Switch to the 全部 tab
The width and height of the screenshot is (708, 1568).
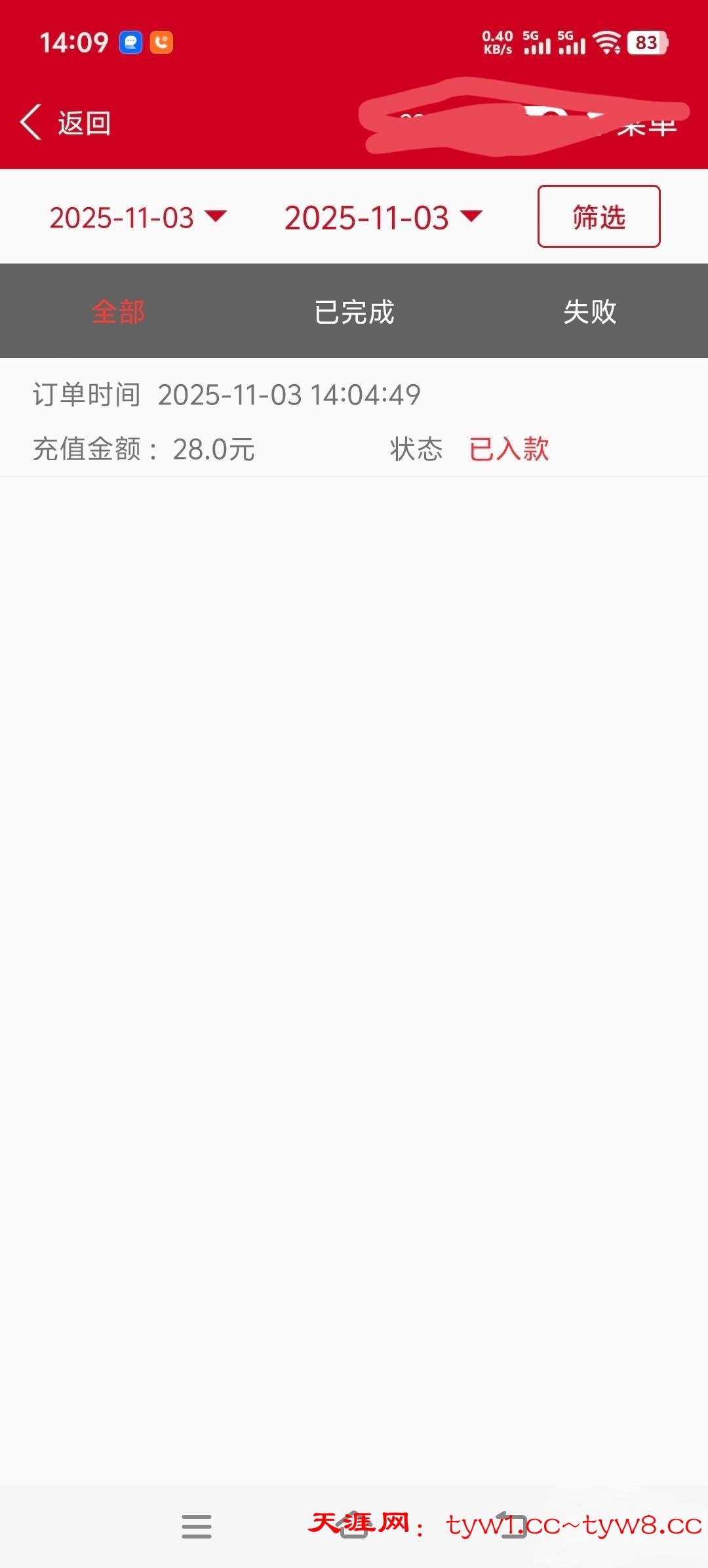tap(118, 311)
